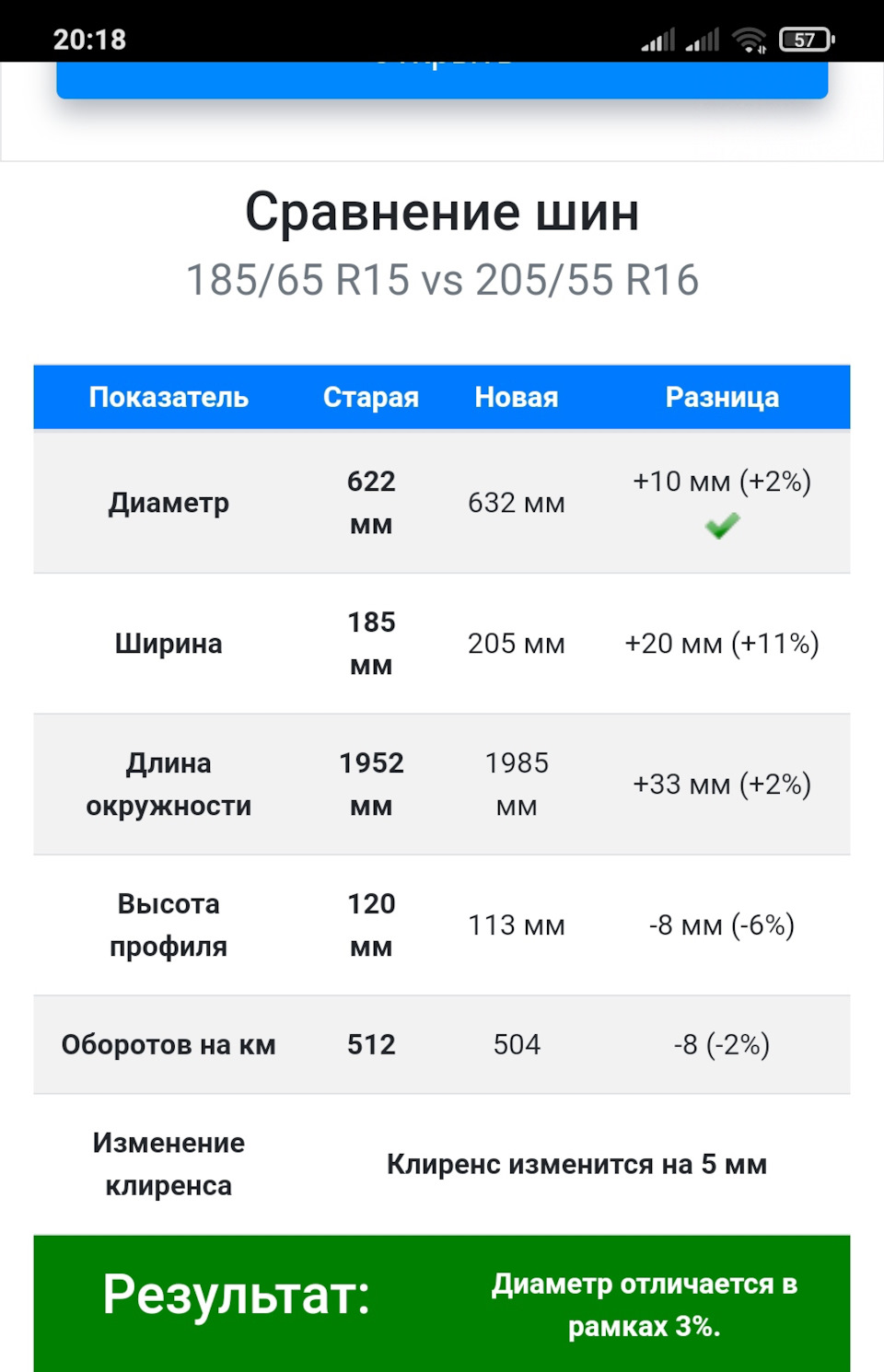Tap the blue button above the comparison
The height and width of the screenshot is (1372, 884).
(442, 79)
